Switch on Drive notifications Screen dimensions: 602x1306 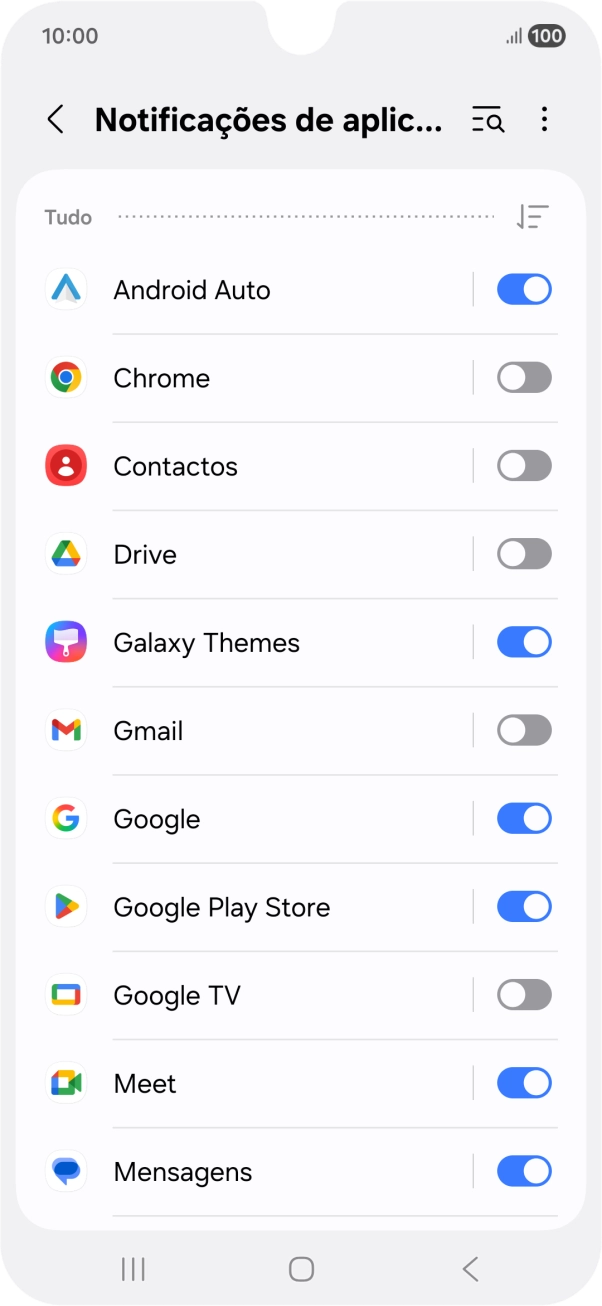click(x=524, y=554)
